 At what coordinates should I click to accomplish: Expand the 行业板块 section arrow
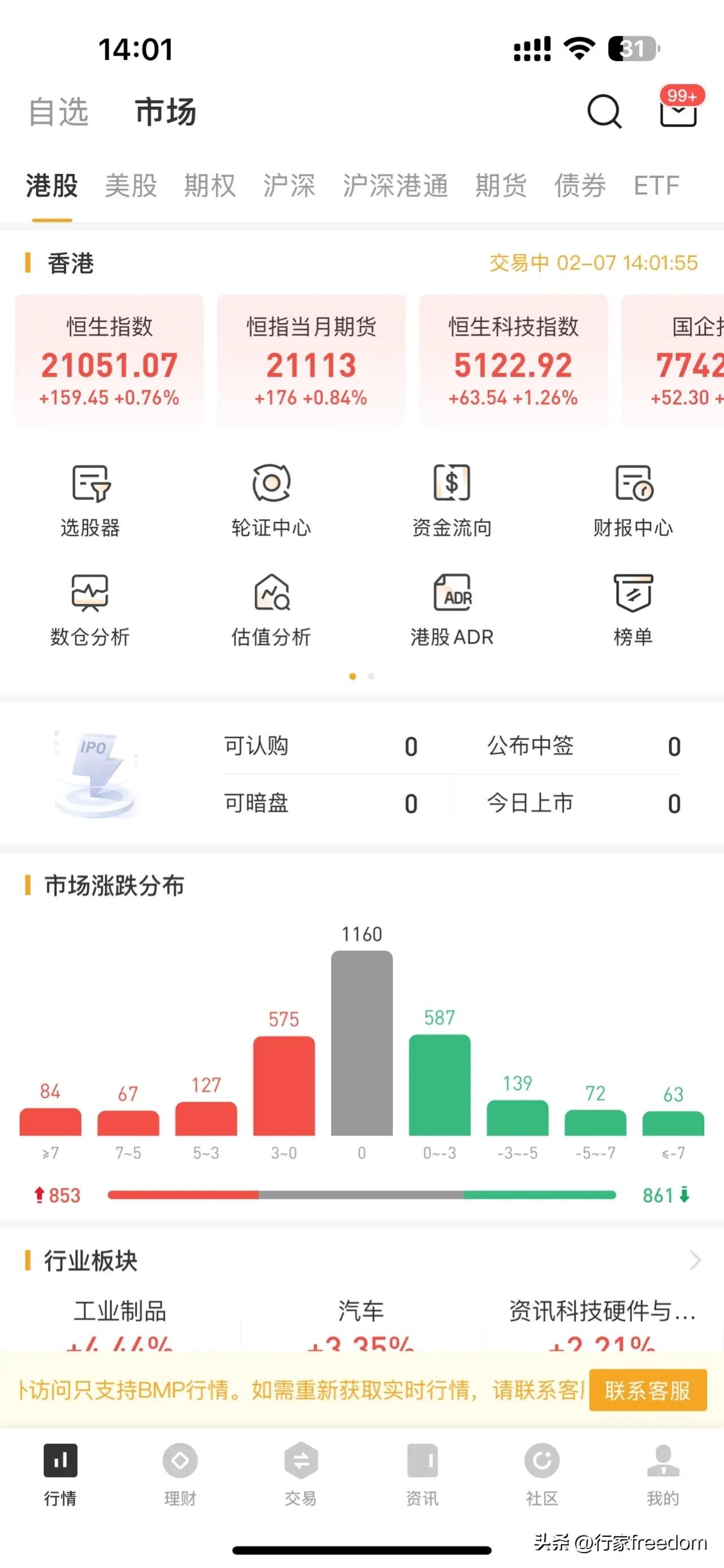(695, 1260)
